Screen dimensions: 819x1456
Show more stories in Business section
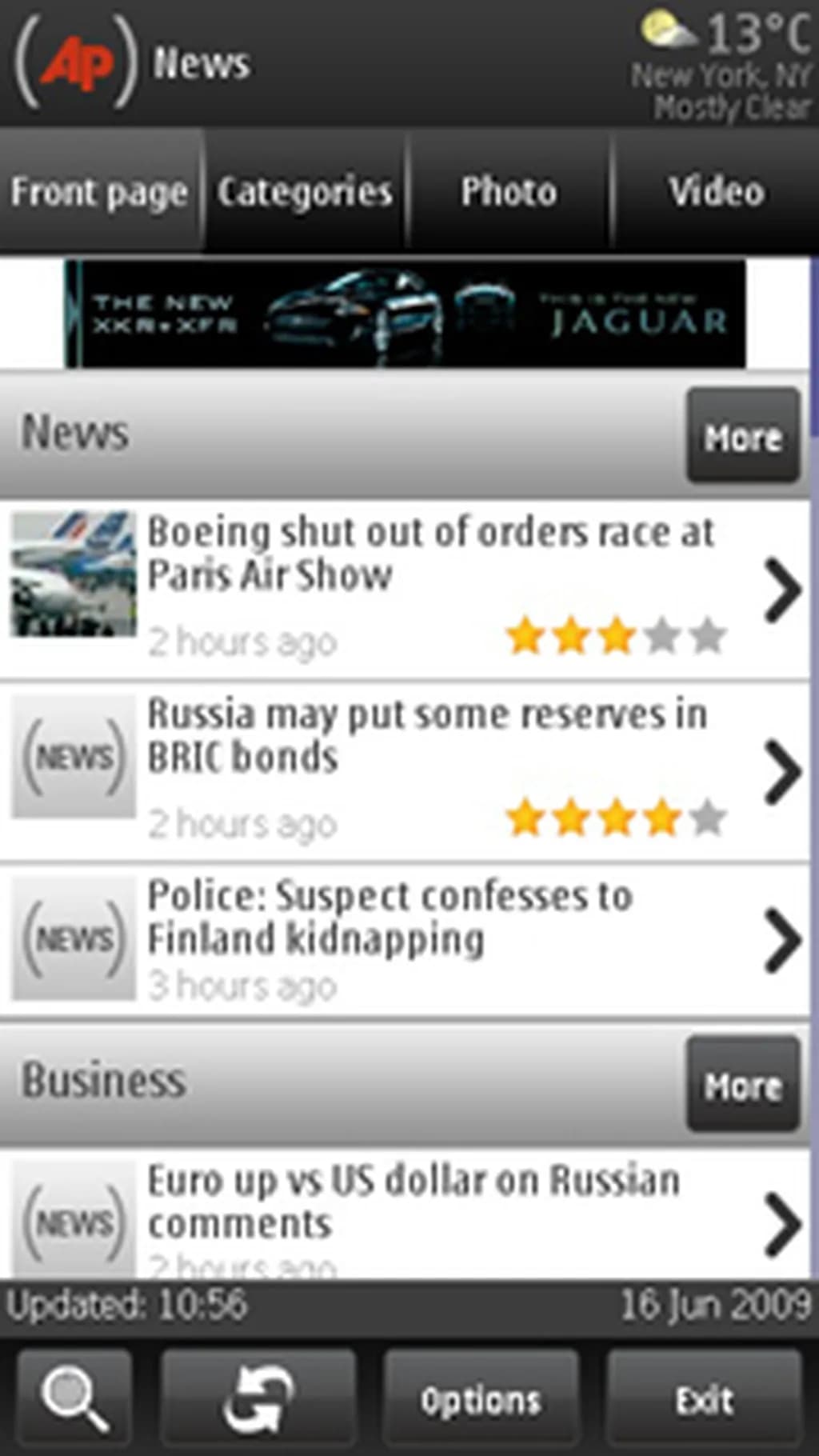click(x=742, y=1086)
